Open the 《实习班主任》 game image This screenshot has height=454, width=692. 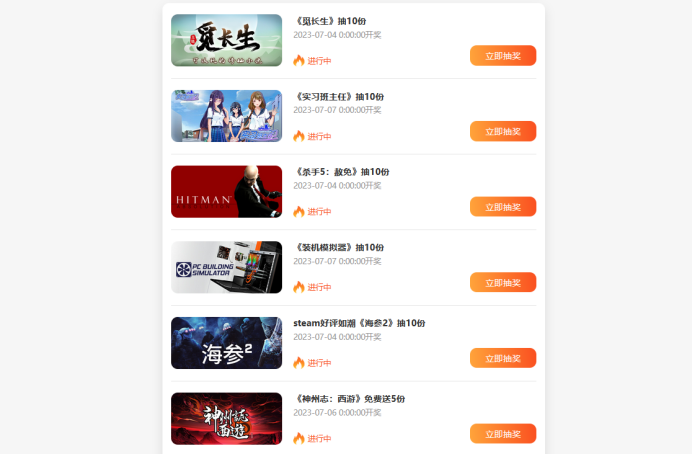click(226, 116)
